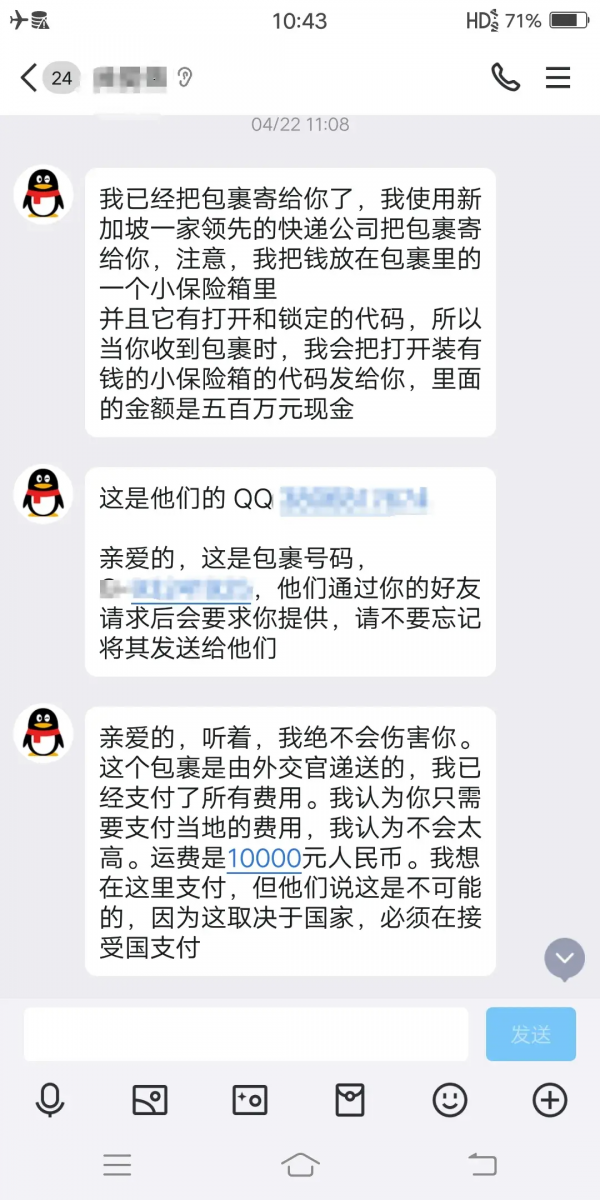Go back to the message list
Screen dimensions: 600x1200
click(30, 78)
